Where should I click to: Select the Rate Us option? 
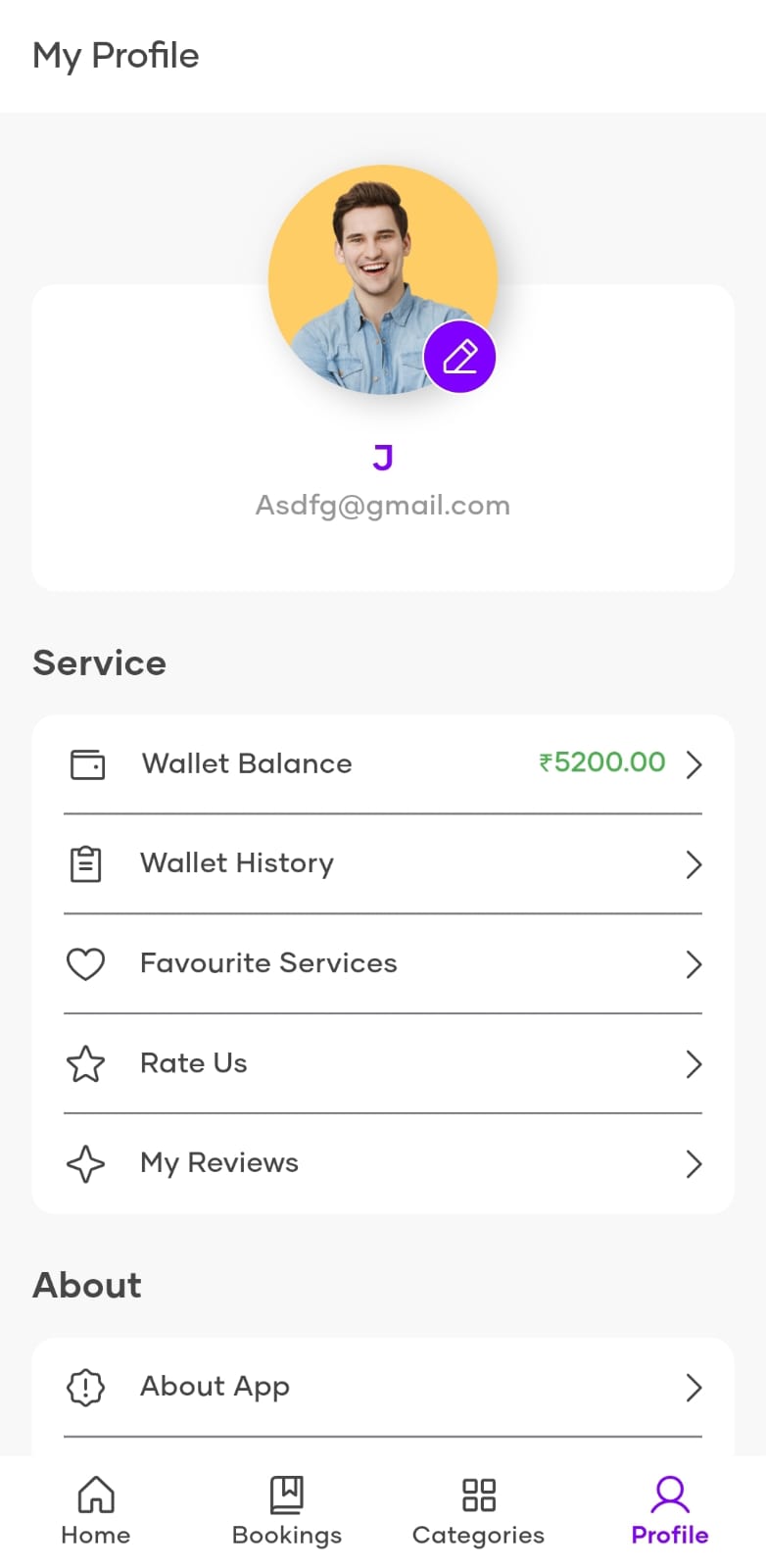click(x=382, y=1064)
